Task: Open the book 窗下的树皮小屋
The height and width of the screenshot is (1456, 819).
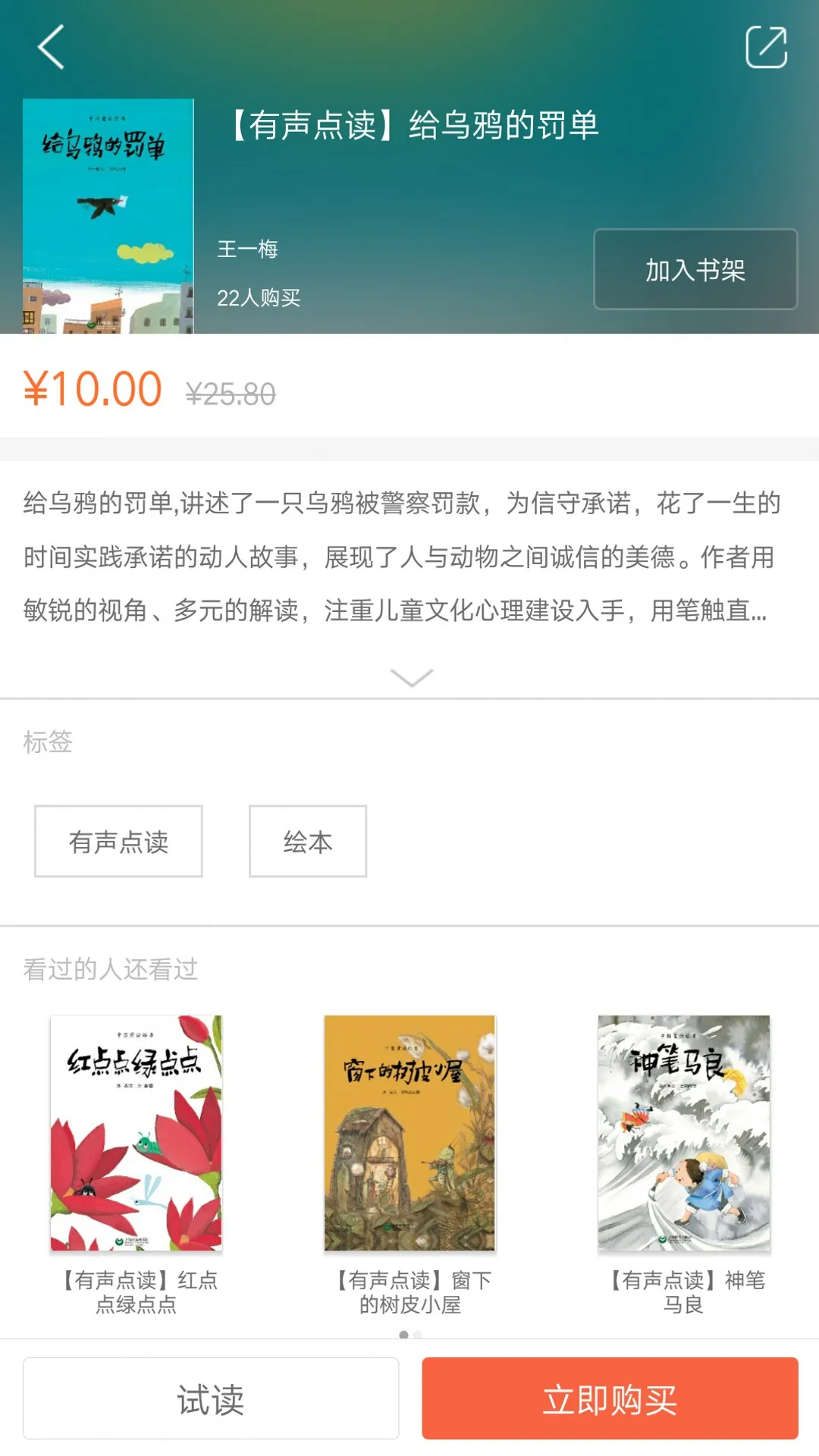Action: point(409,1133)
